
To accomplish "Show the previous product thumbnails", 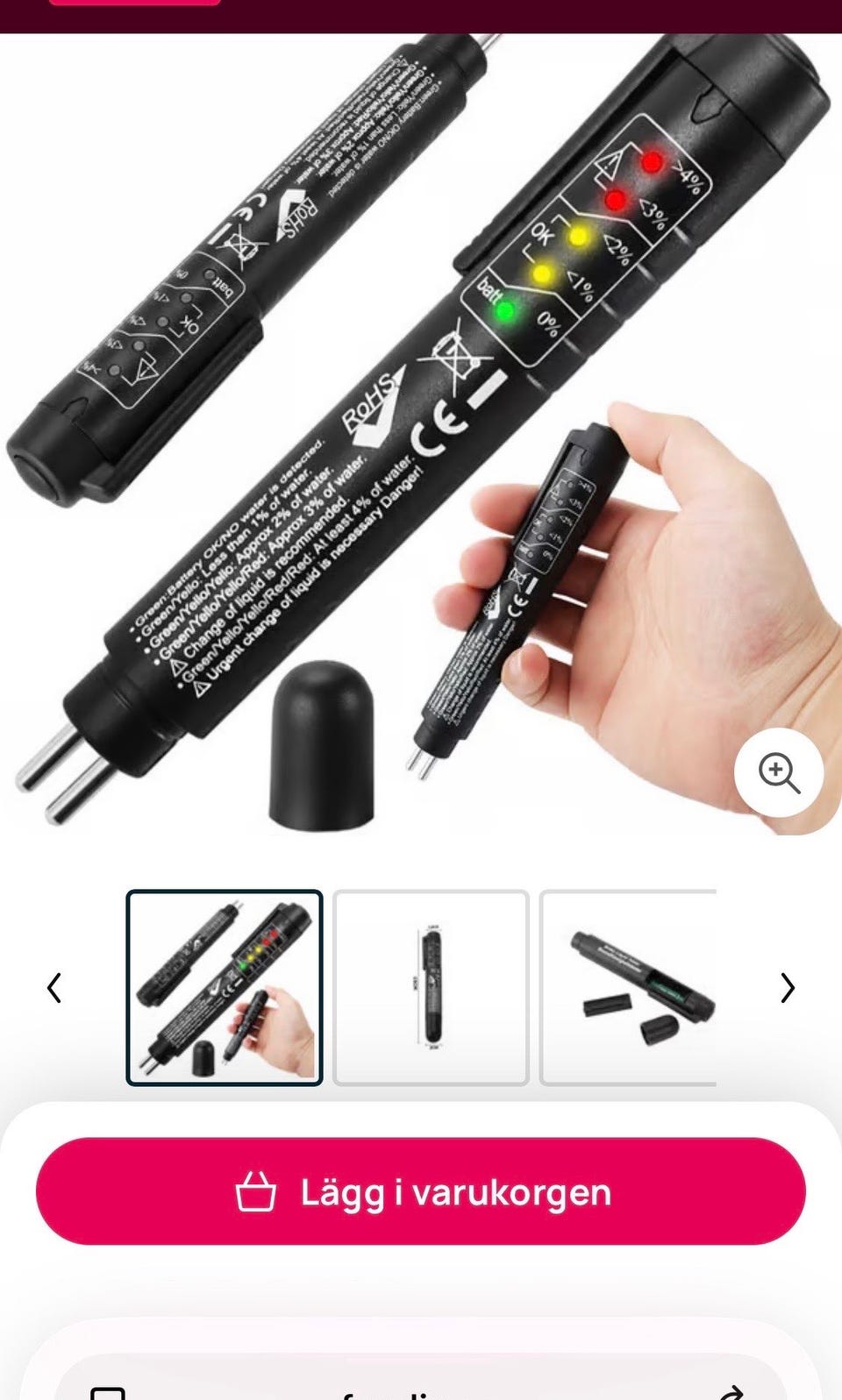I will pyautogui.click(x=54, y=988).
